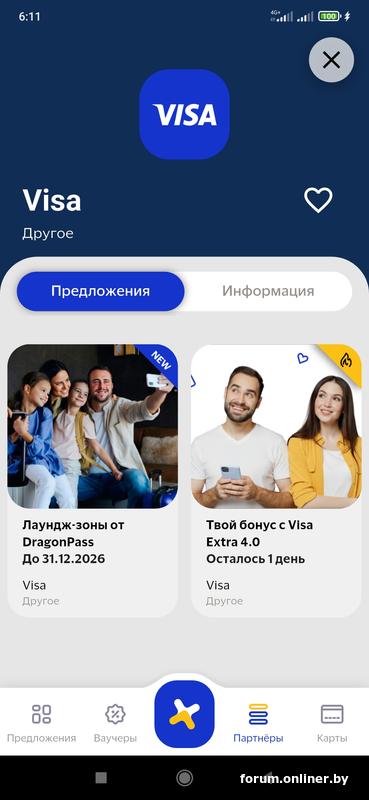Tap the system home button
Screen dimensions: 369x800
coord(184,778)
